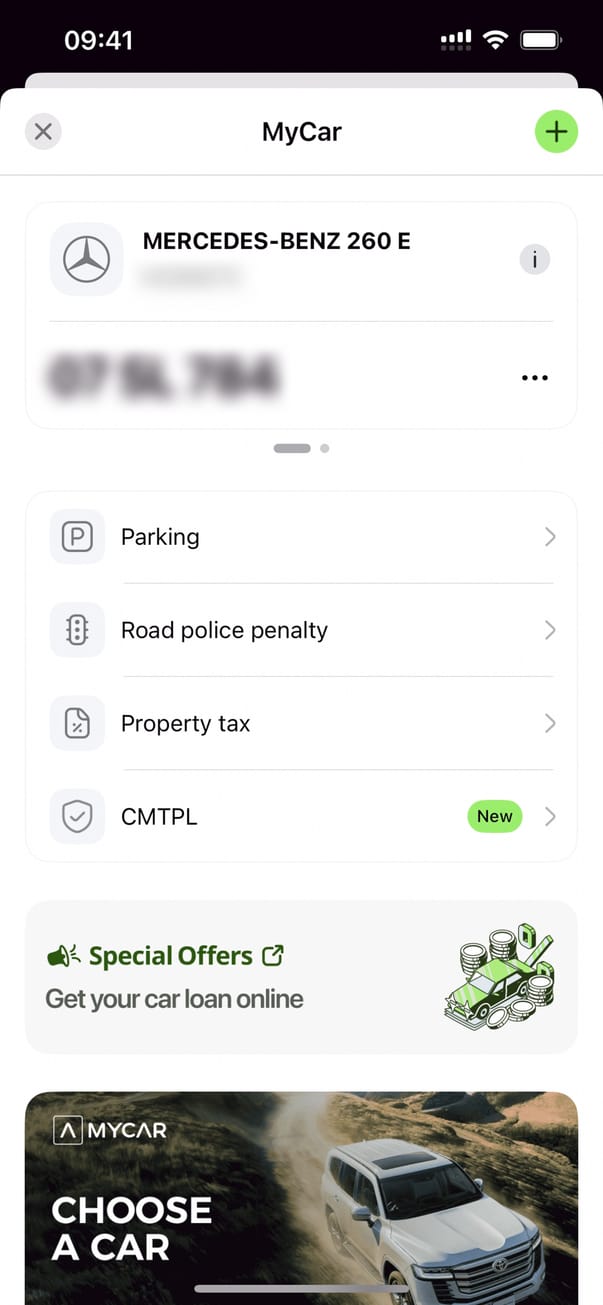Viewport: 603px width, 1305px height.
Task: Open the Parking row
Action: coord(301,537)
